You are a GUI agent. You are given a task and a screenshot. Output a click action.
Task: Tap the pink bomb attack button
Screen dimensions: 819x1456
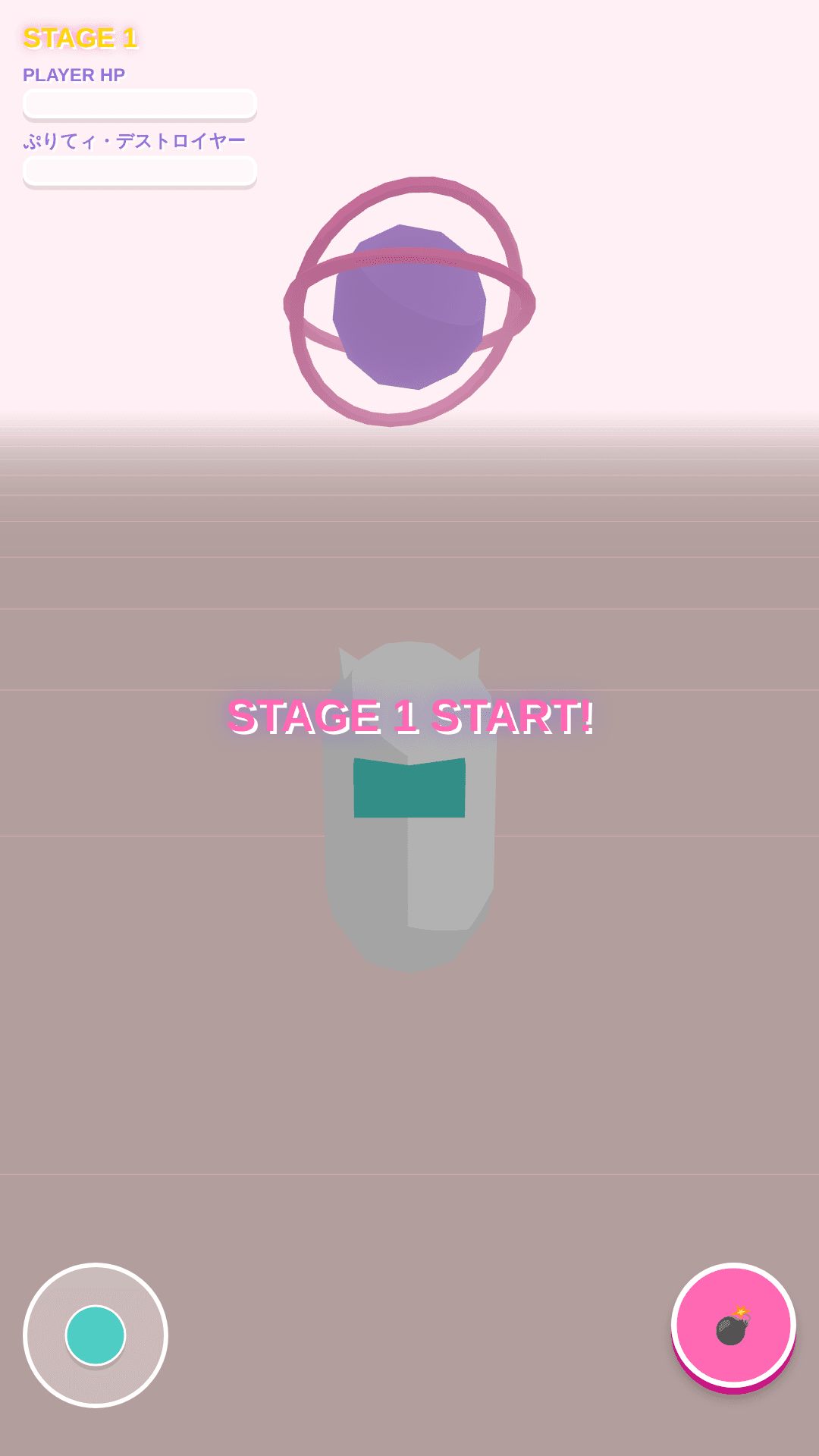point(733,1326)
